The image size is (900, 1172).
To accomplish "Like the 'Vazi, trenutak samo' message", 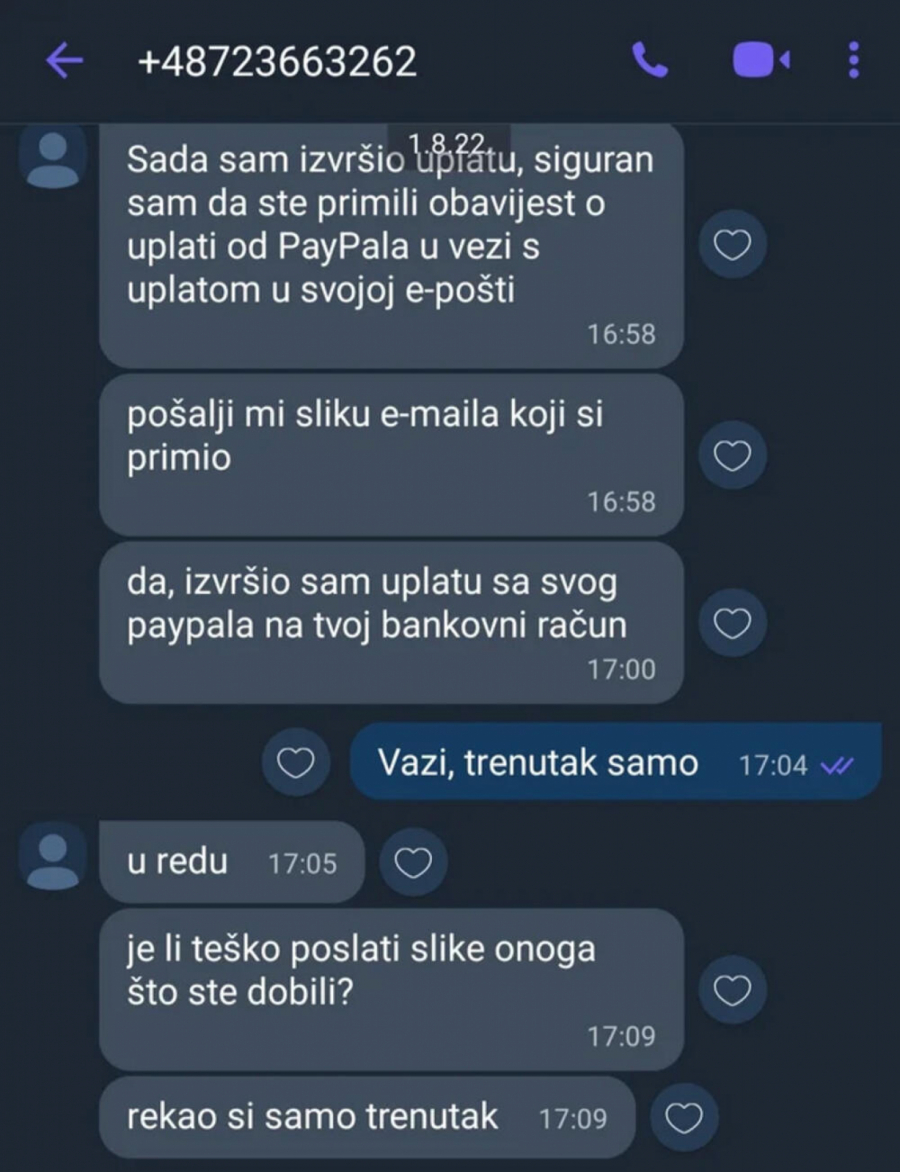I will click(x=296, y=763).
